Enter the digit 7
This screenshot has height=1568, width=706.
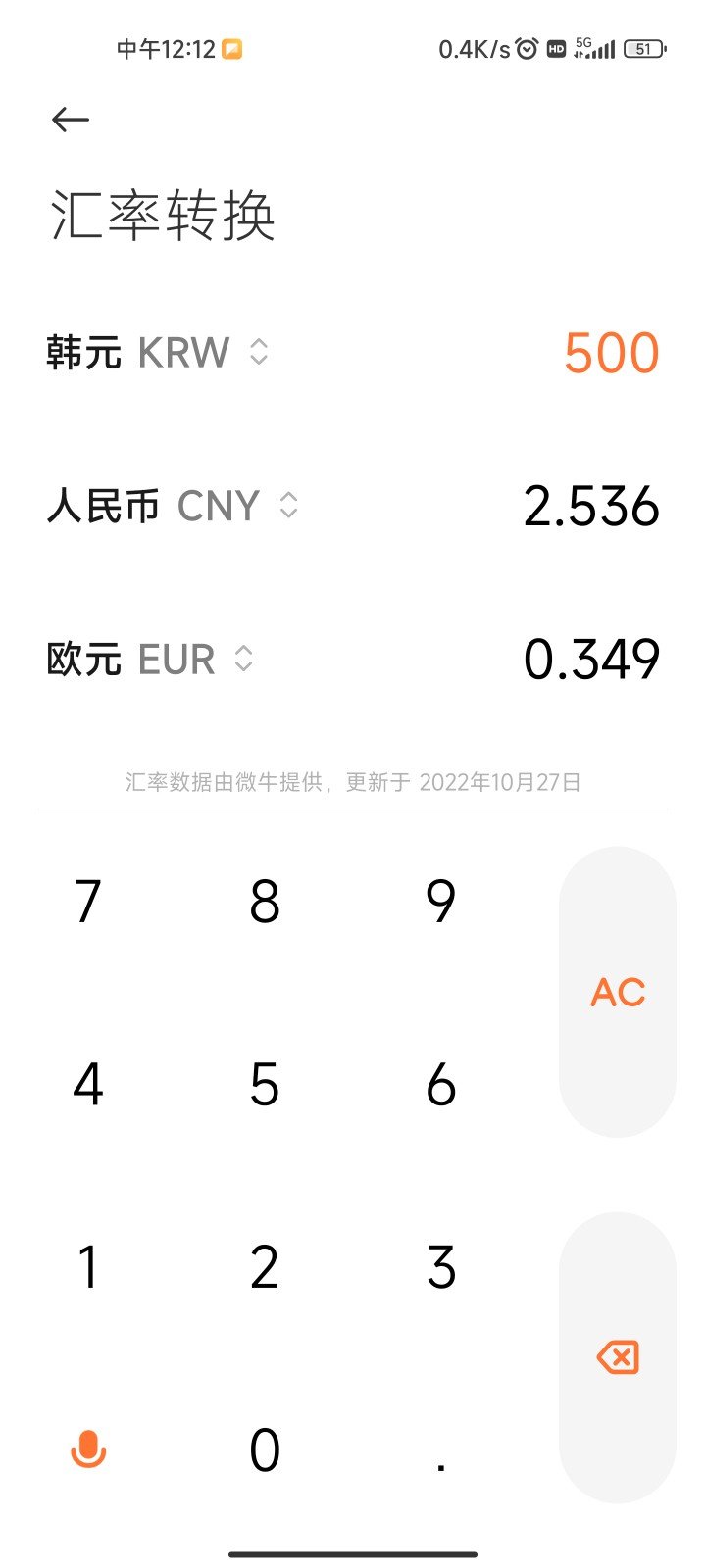pos(88,901)
